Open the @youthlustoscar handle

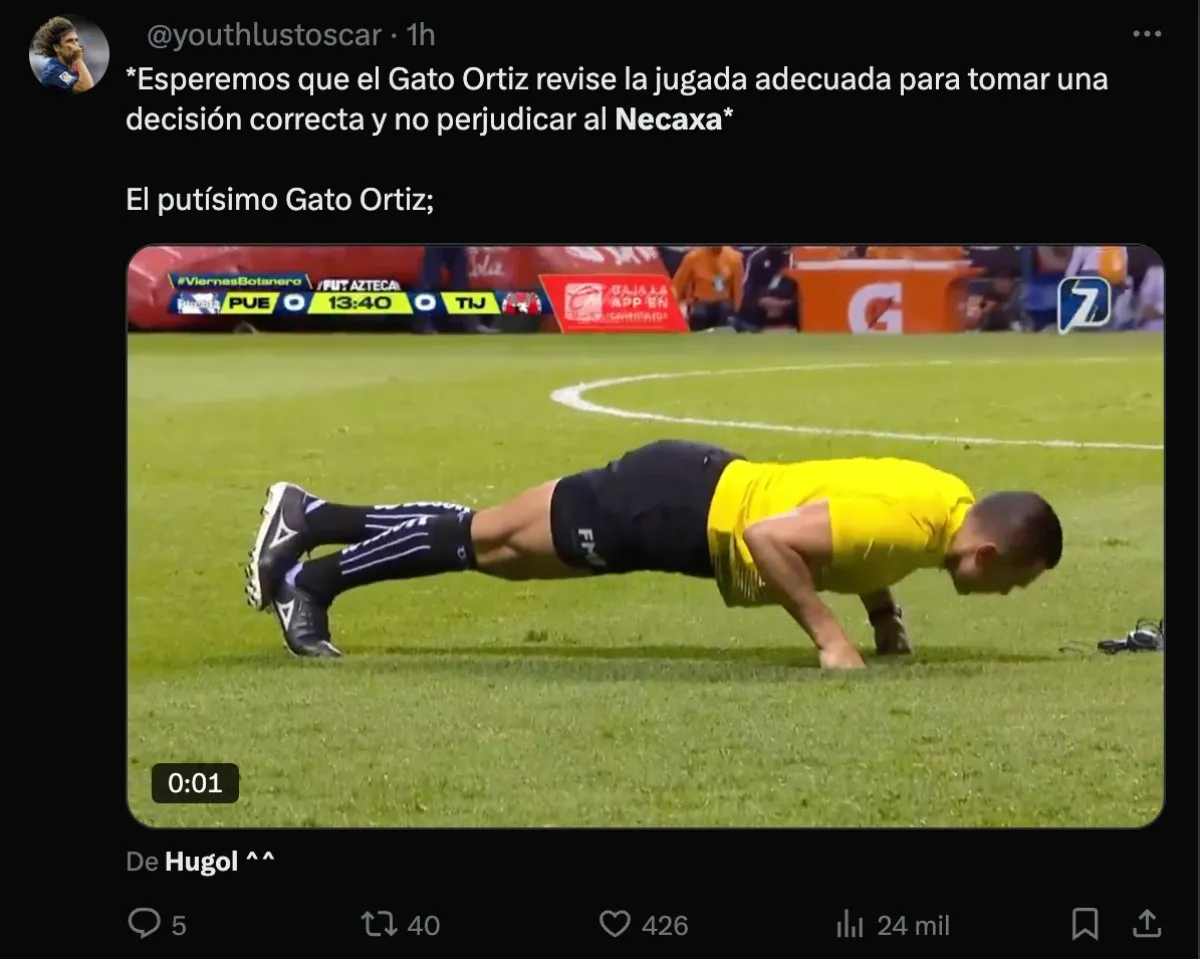pos(264,35)
